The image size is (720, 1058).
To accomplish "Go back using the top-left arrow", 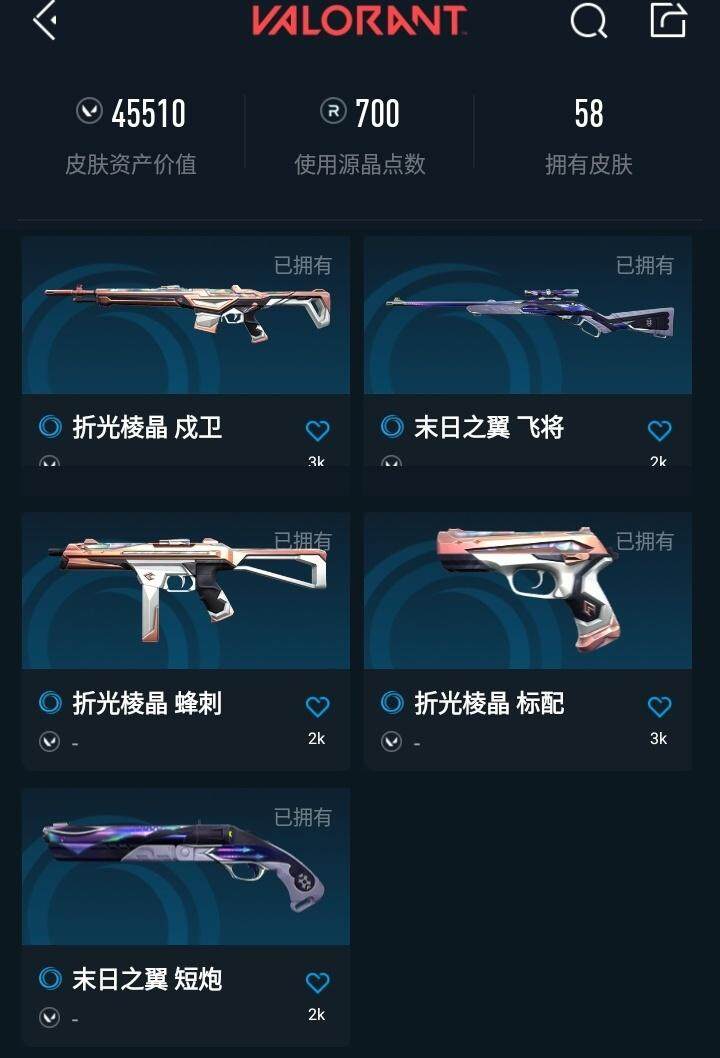I will coord(44,21).
